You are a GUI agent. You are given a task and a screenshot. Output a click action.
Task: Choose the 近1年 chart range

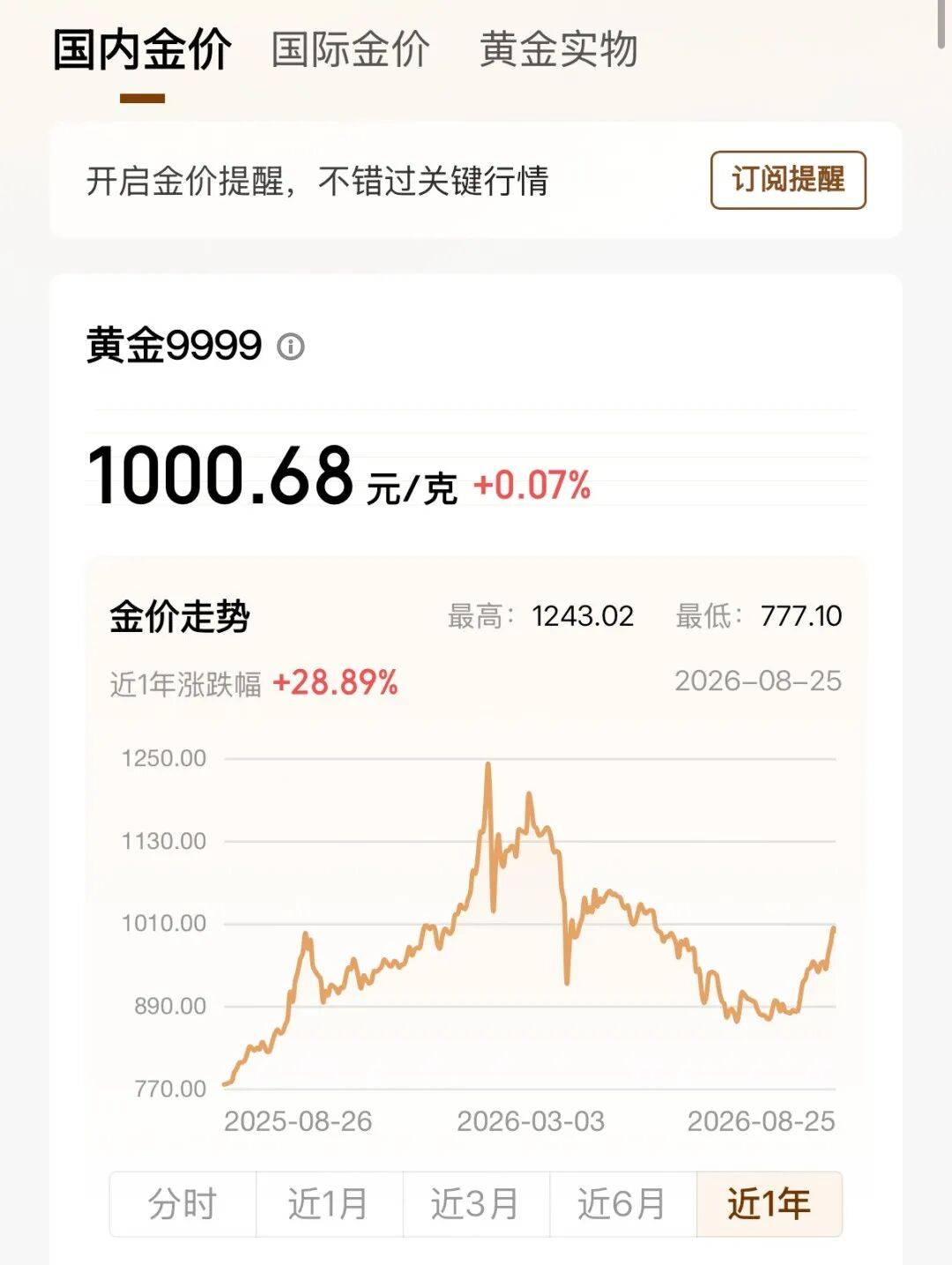(770, 1204)
